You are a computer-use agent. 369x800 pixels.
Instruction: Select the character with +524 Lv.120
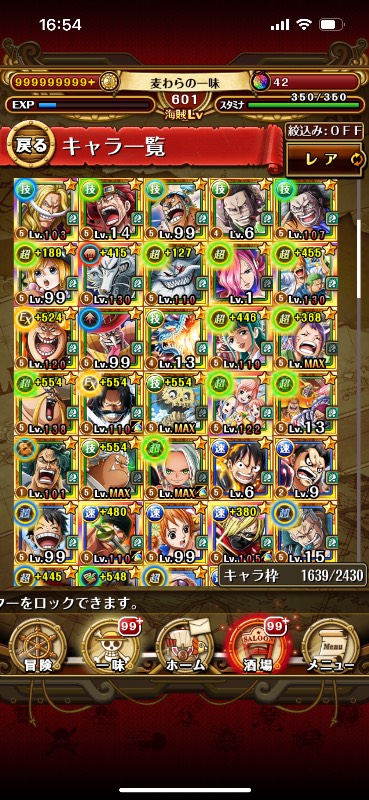pos(46,339)
